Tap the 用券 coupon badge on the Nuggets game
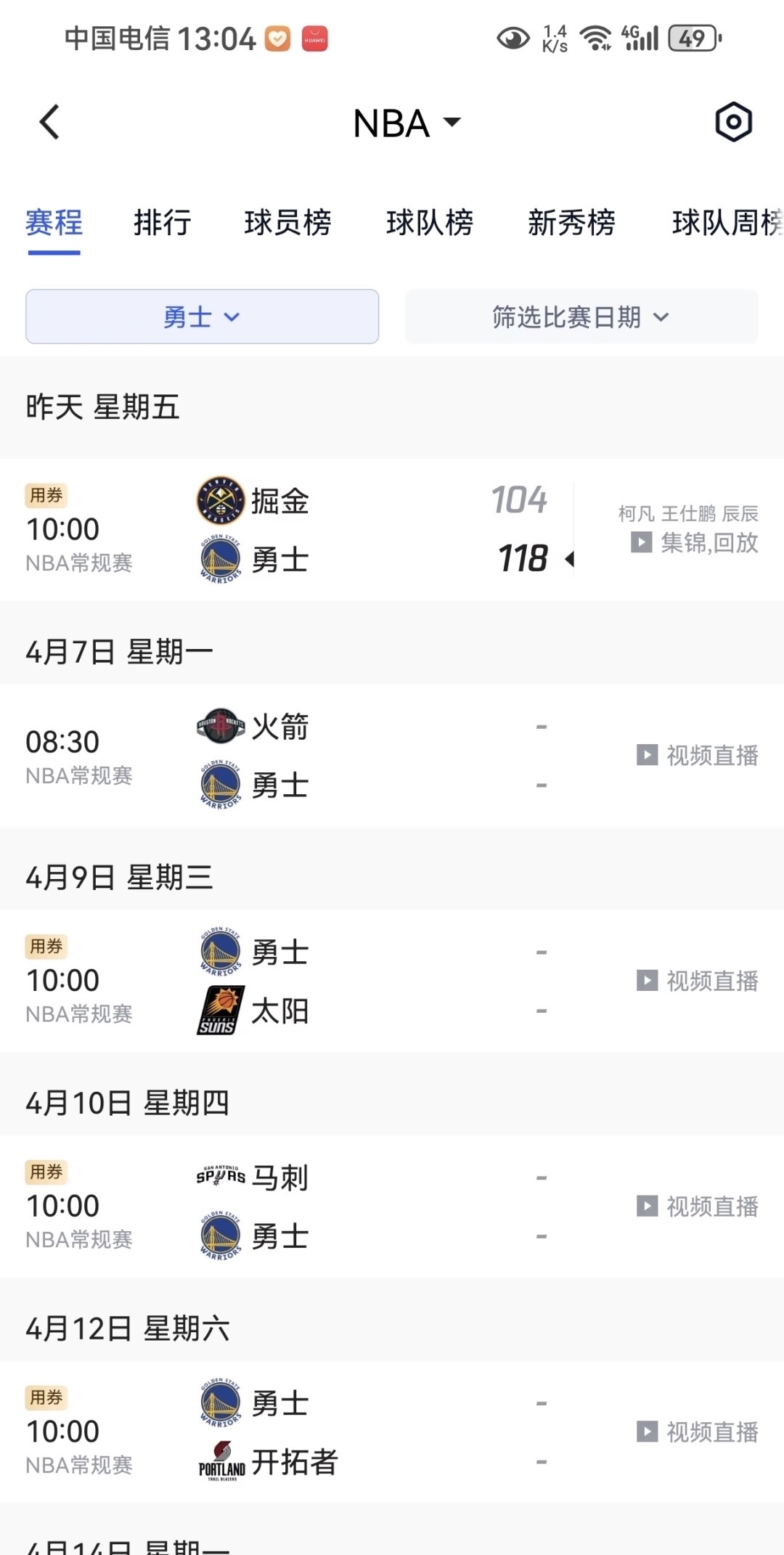The height and width of the screenshot is (1555, 784). click(46, 494)
